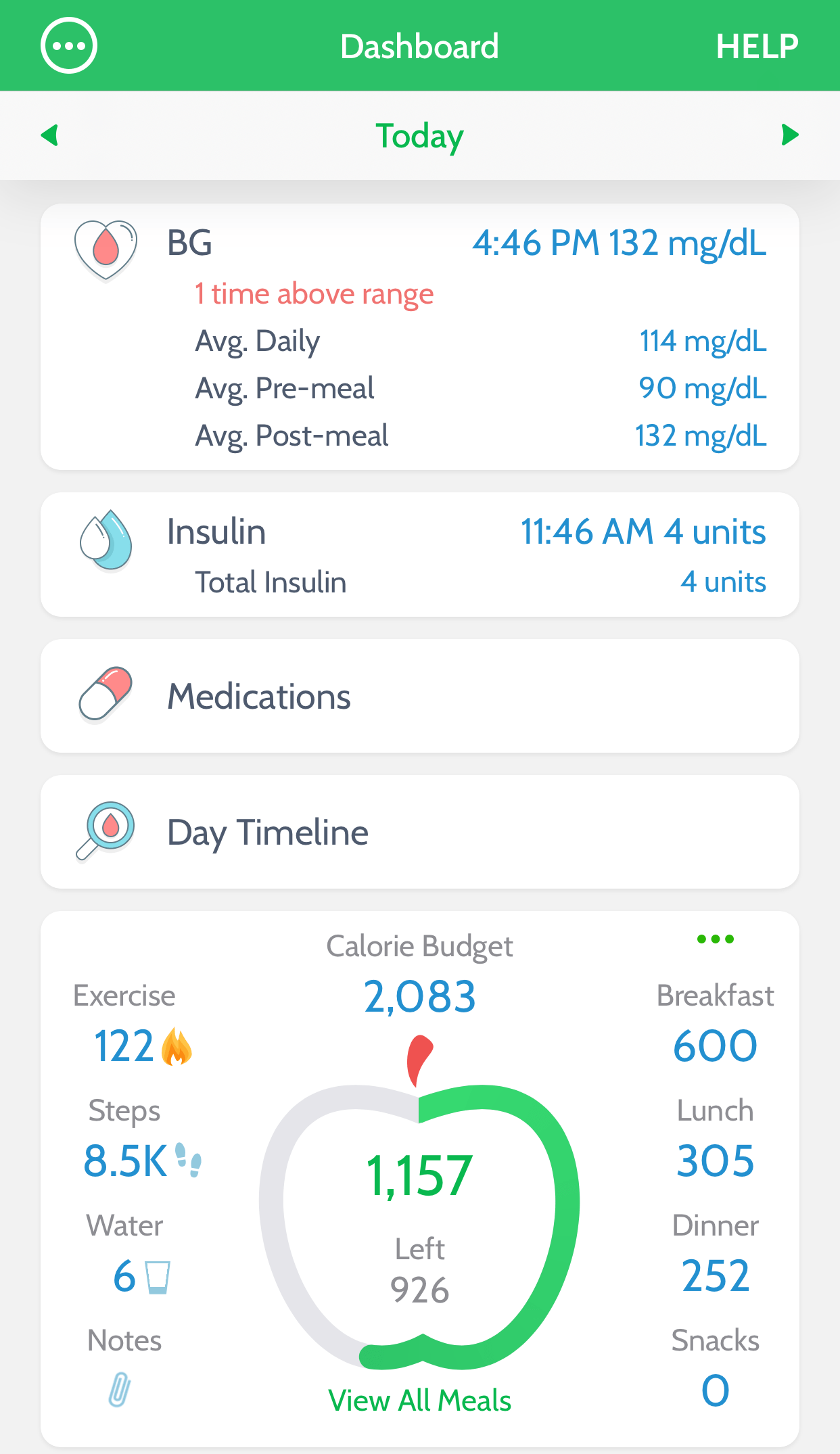Advance to the next day with right arrow
Screen dimensions: 840x1454
coord(789,135)
